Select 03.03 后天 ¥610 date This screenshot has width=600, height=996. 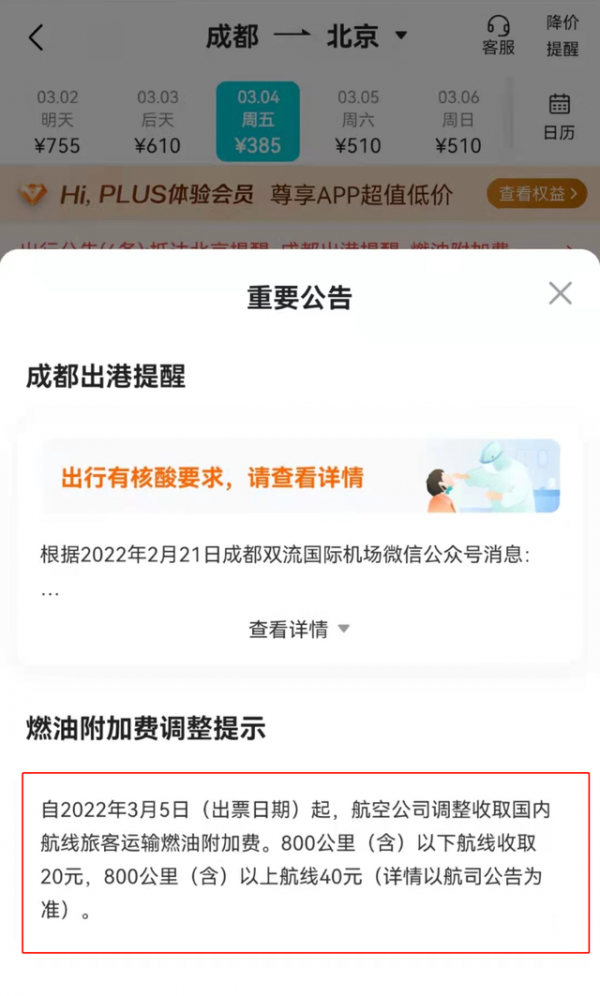(158, 121)
